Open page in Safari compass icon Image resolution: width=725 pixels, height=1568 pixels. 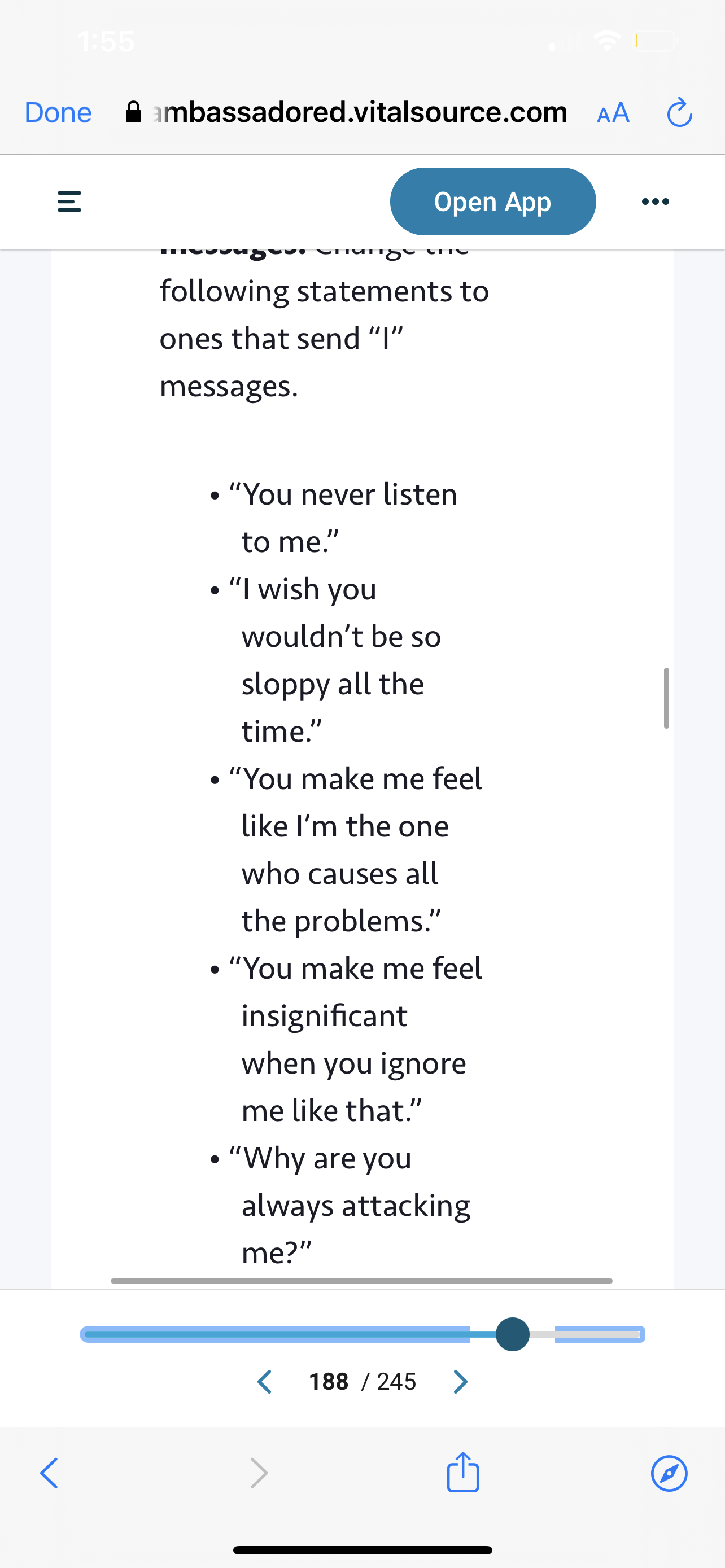669,1473
